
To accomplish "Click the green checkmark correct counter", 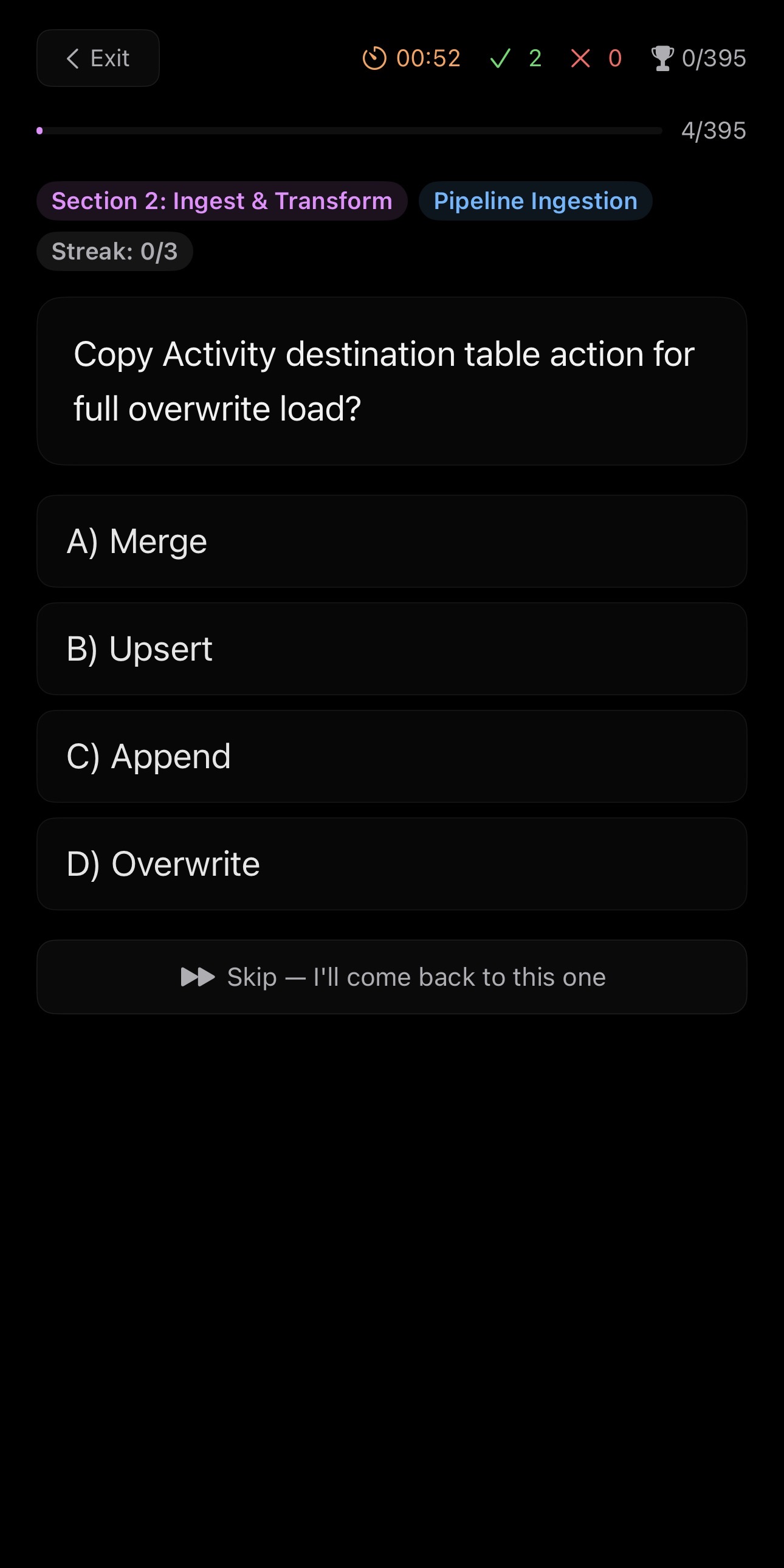I will pos(500,58).
